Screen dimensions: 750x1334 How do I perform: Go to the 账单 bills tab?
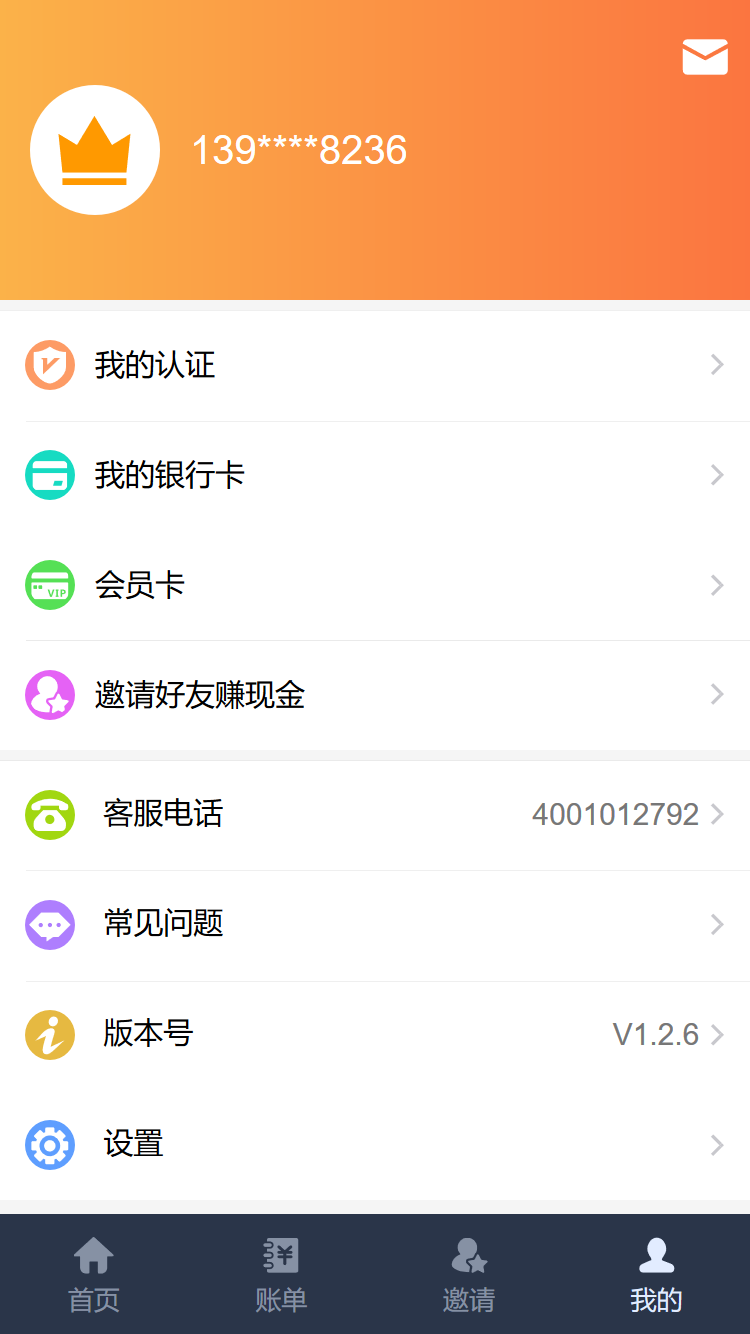tap(281, 1275)
